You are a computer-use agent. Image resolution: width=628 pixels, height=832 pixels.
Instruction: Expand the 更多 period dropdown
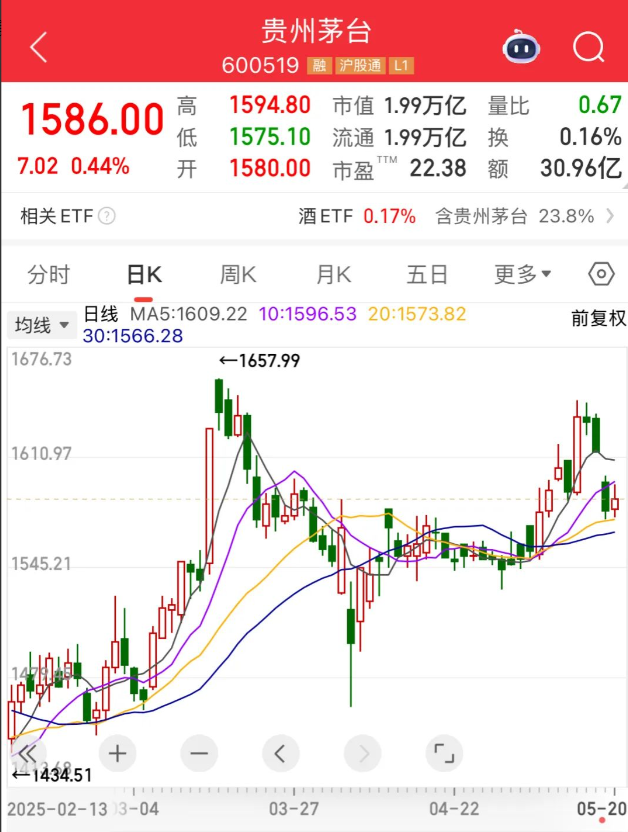click(x=523, y=275)
